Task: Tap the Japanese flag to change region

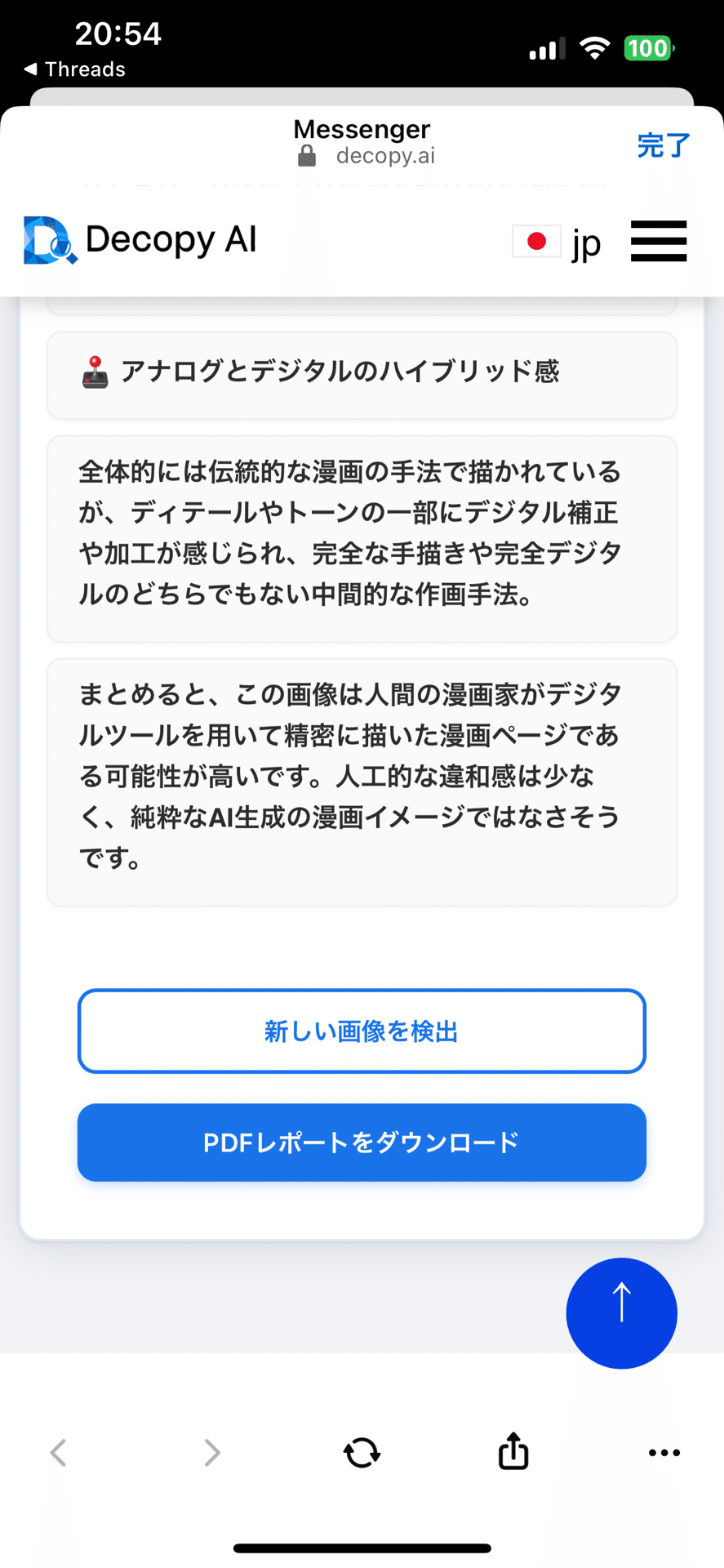Action: (536, 242)
